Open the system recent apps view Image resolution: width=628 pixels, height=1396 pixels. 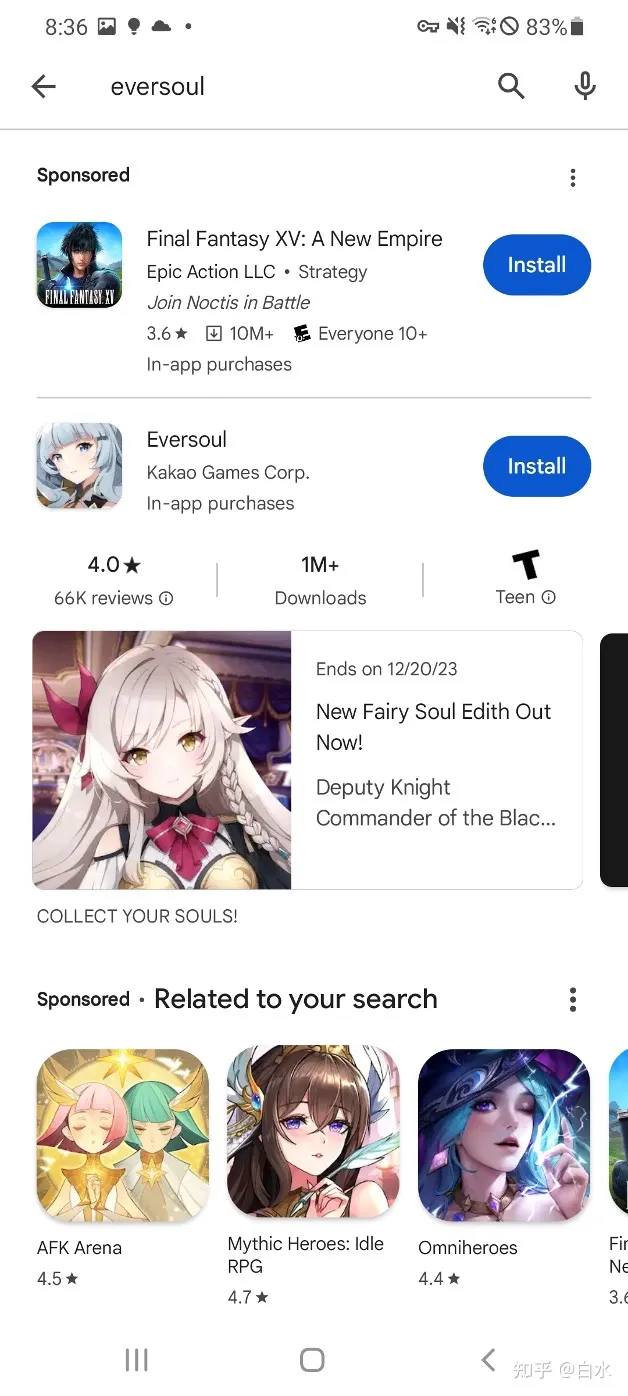coord(136,1360)
